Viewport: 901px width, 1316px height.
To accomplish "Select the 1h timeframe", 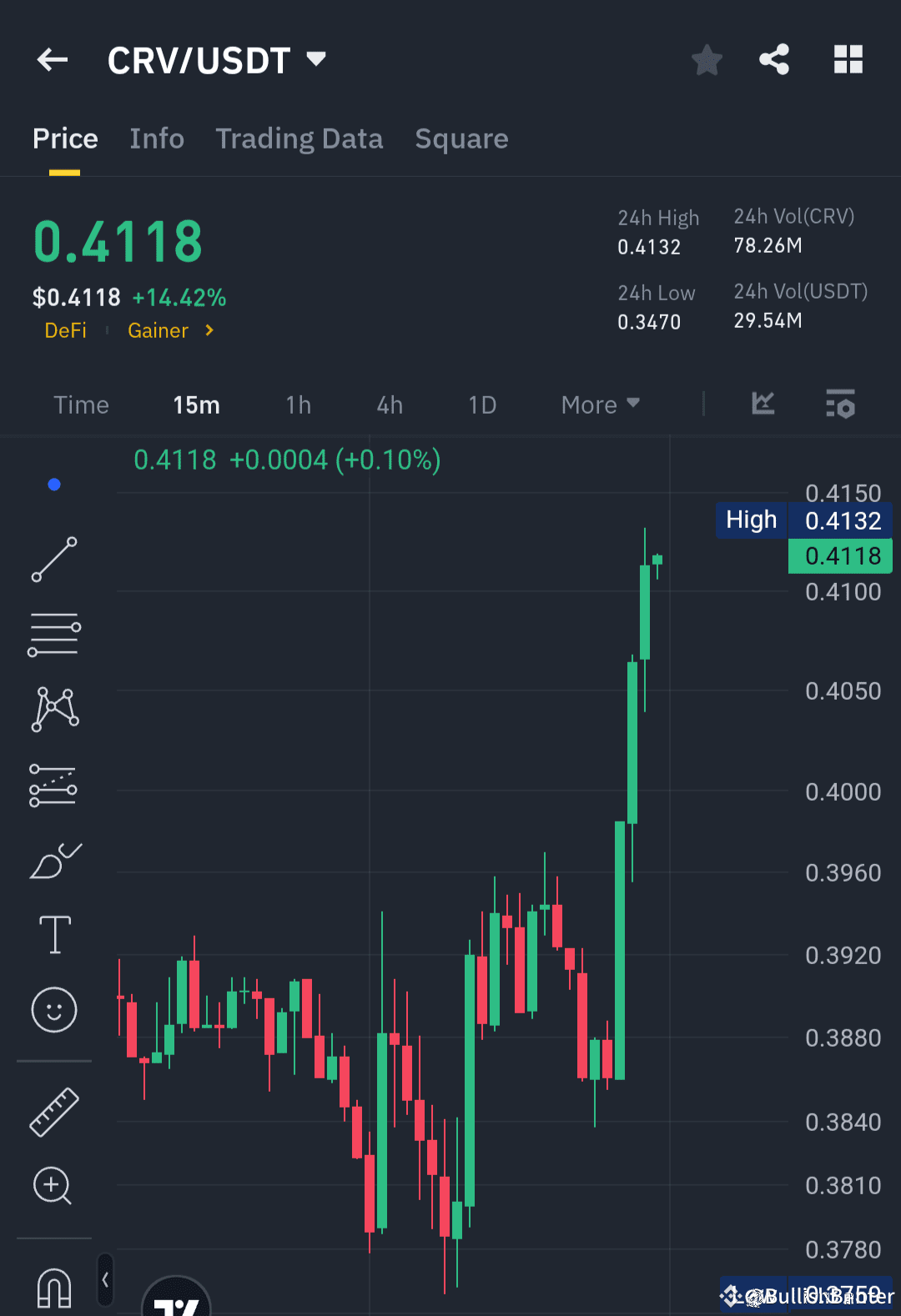I will point(298,404).
